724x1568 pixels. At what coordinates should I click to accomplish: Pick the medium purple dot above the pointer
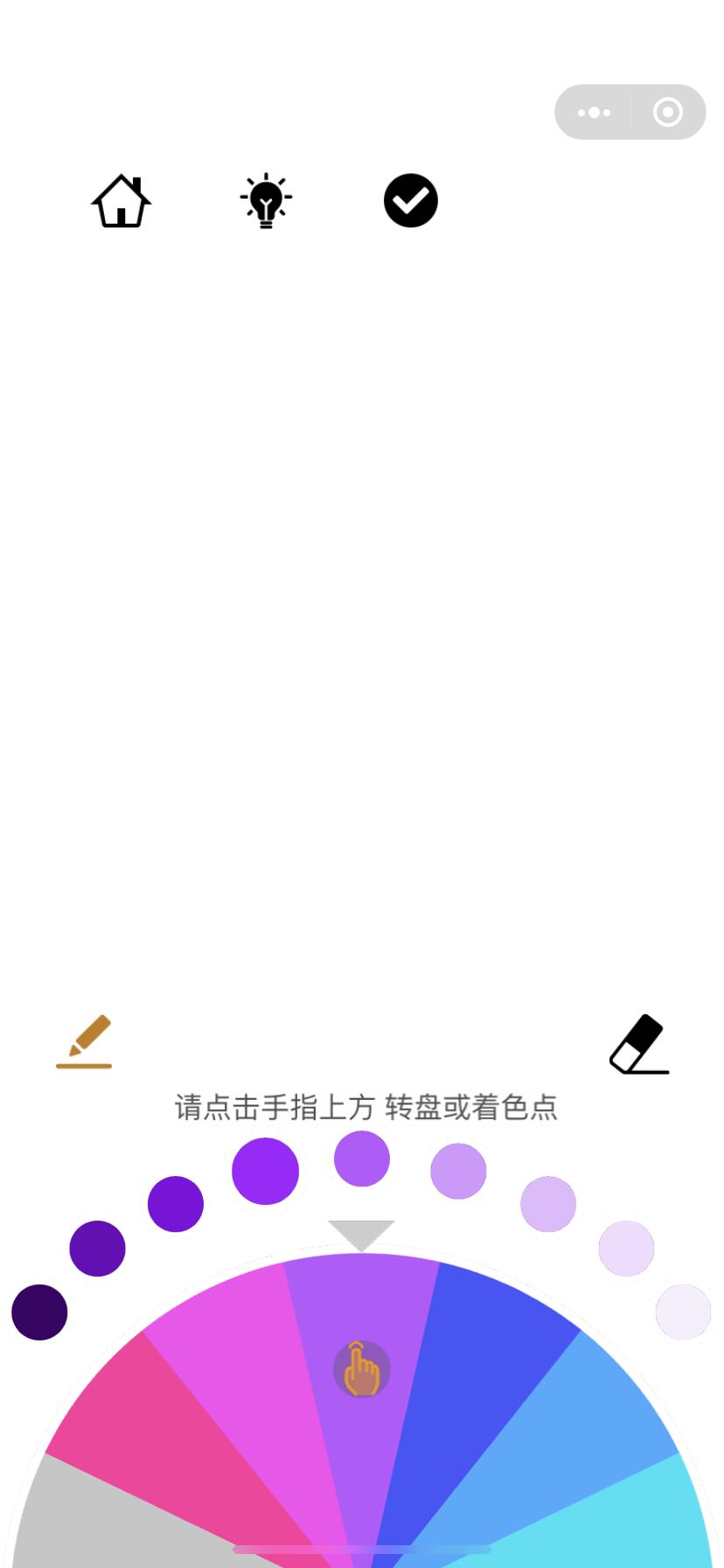click(362, 1158)
